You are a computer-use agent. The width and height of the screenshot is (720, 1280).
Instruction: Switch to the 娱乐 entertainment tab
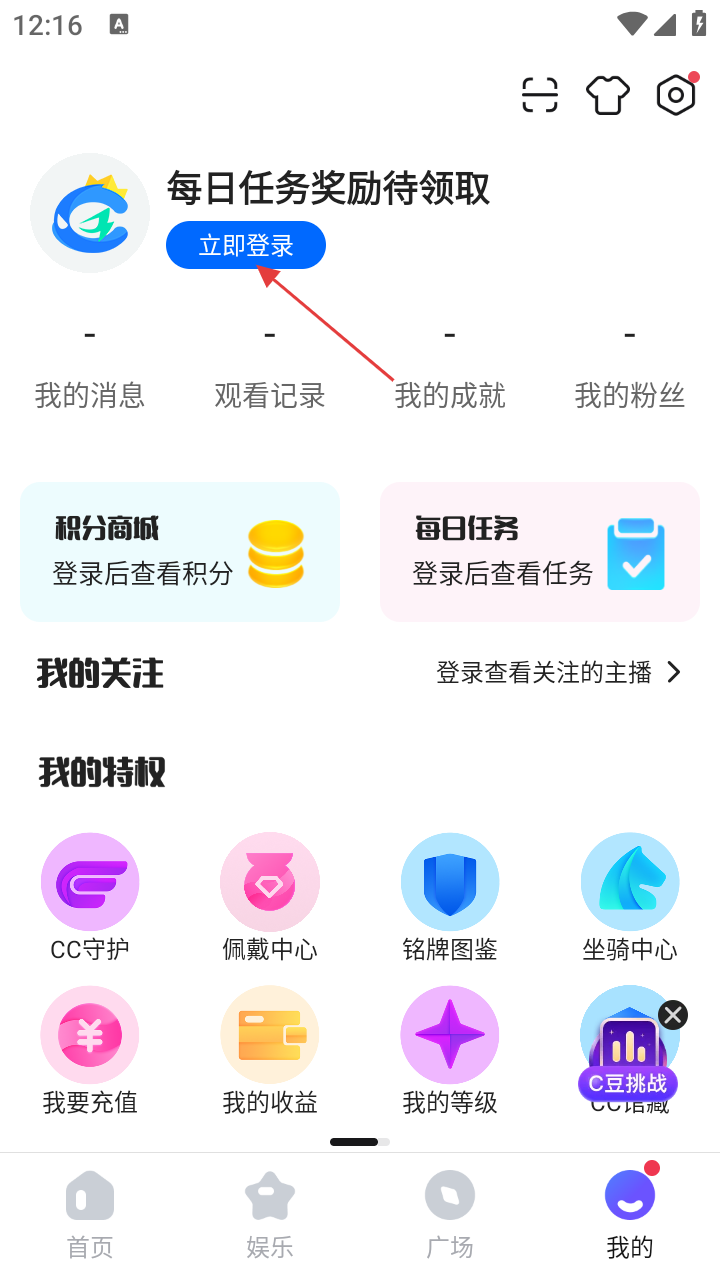coord(270,1213)
